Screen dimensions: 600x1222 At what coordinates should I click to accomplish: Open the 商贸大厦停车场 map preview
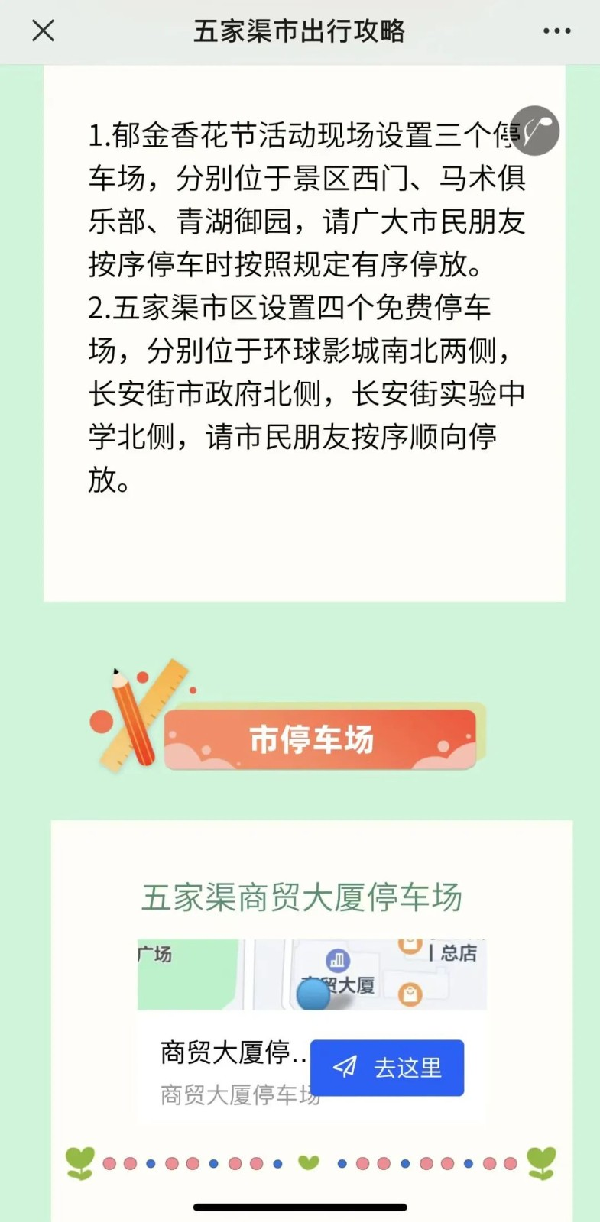pyautogui.click(x=311, y=974)
